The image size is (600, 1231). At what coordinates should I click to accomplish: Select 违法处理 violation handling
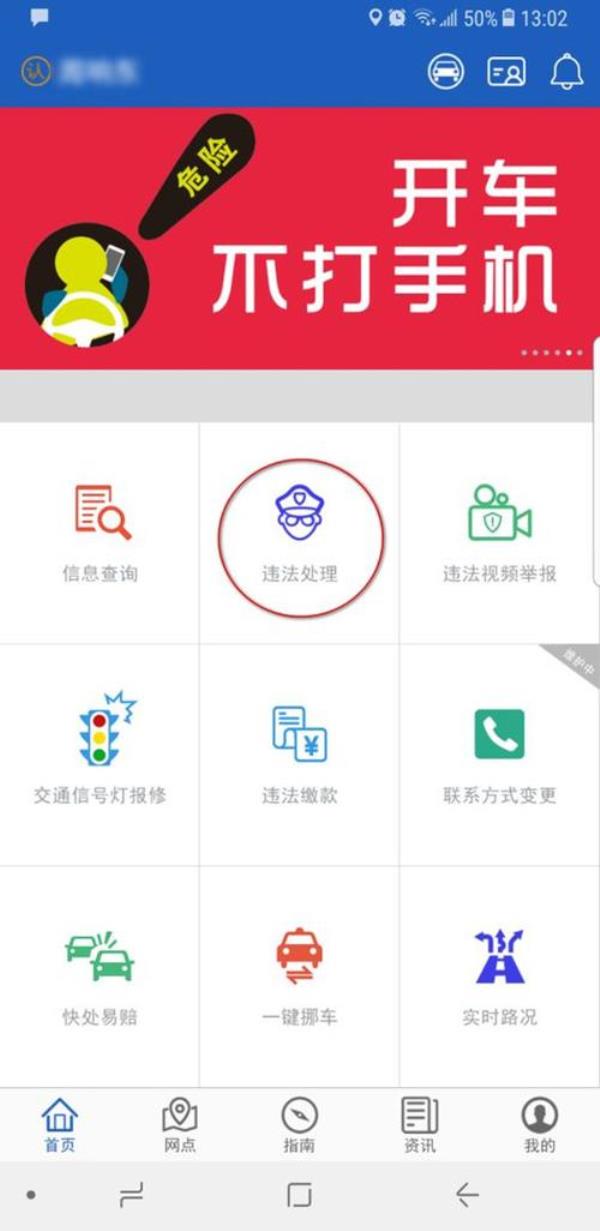pos(300,532)
